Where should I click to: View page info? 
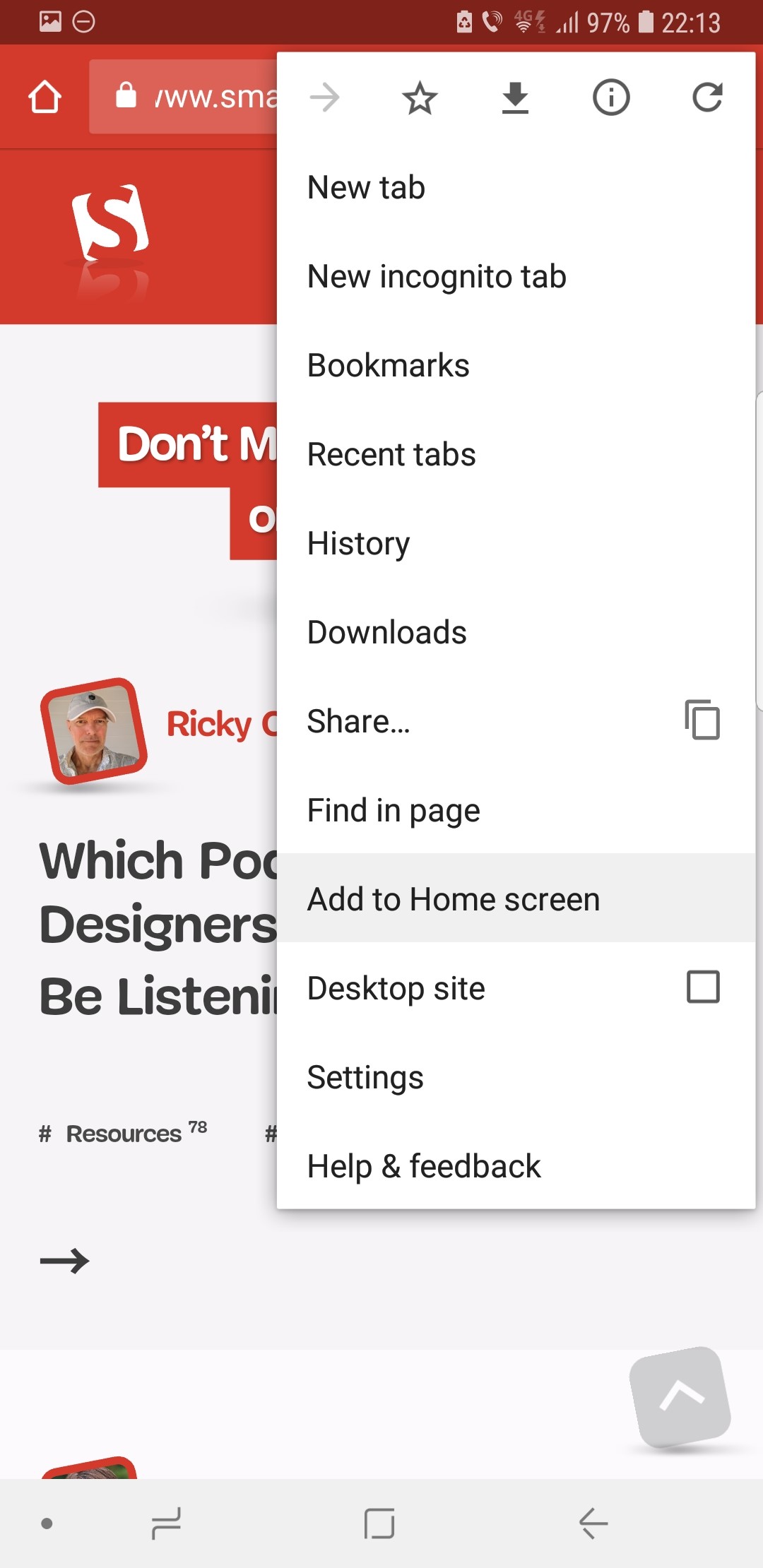pos(610,97)
